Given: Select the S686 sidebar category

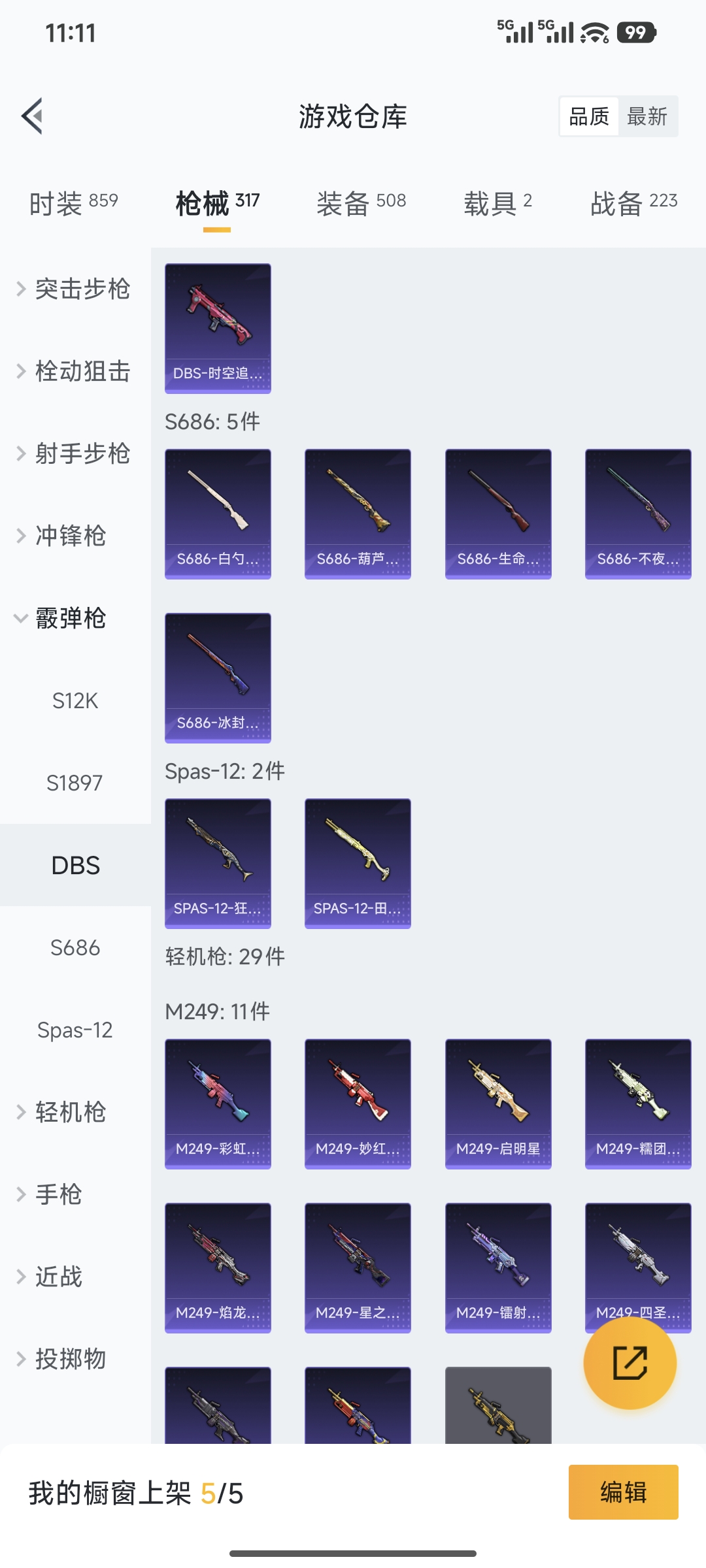Looking at the screenshot, I should 75,948.
